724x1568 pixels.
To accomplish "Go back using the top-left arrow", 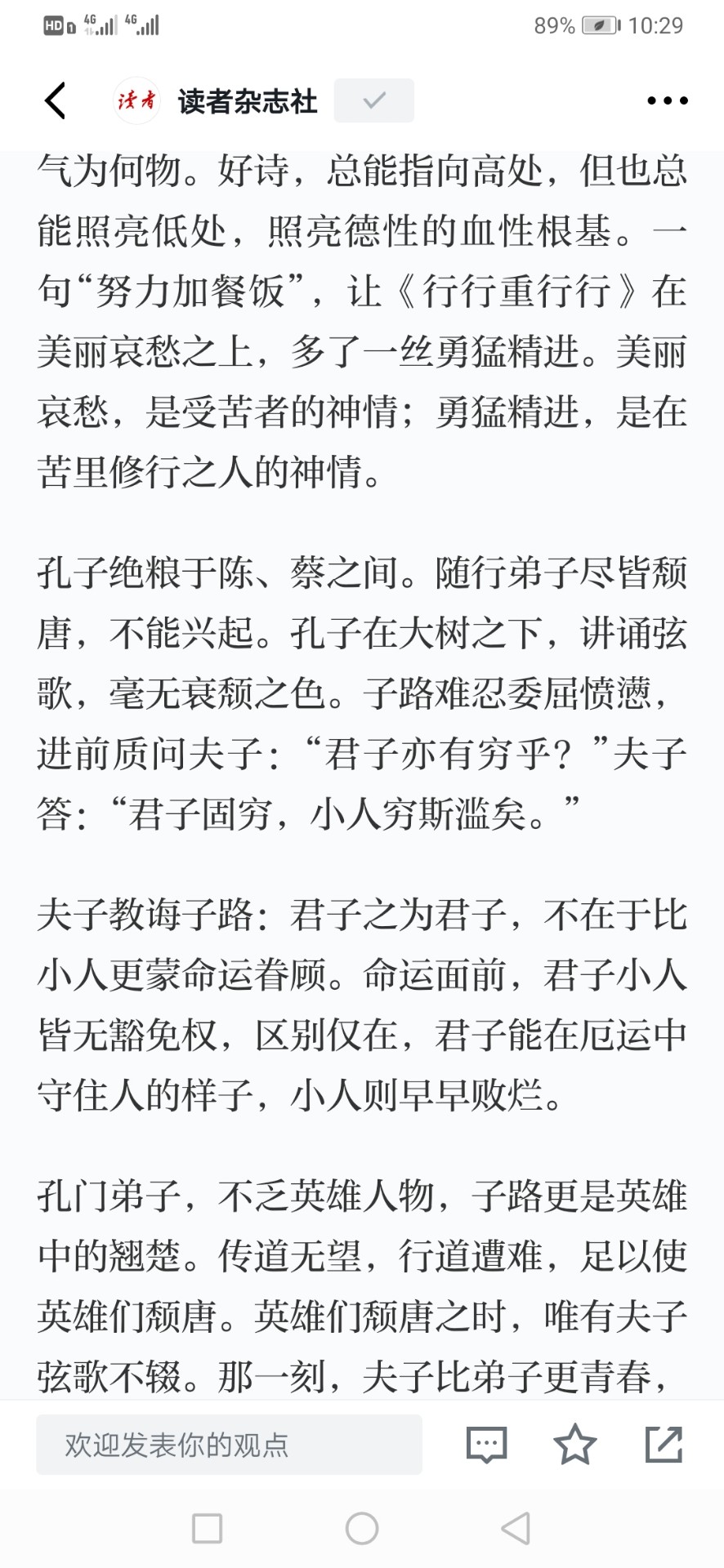I will point(55,100).
